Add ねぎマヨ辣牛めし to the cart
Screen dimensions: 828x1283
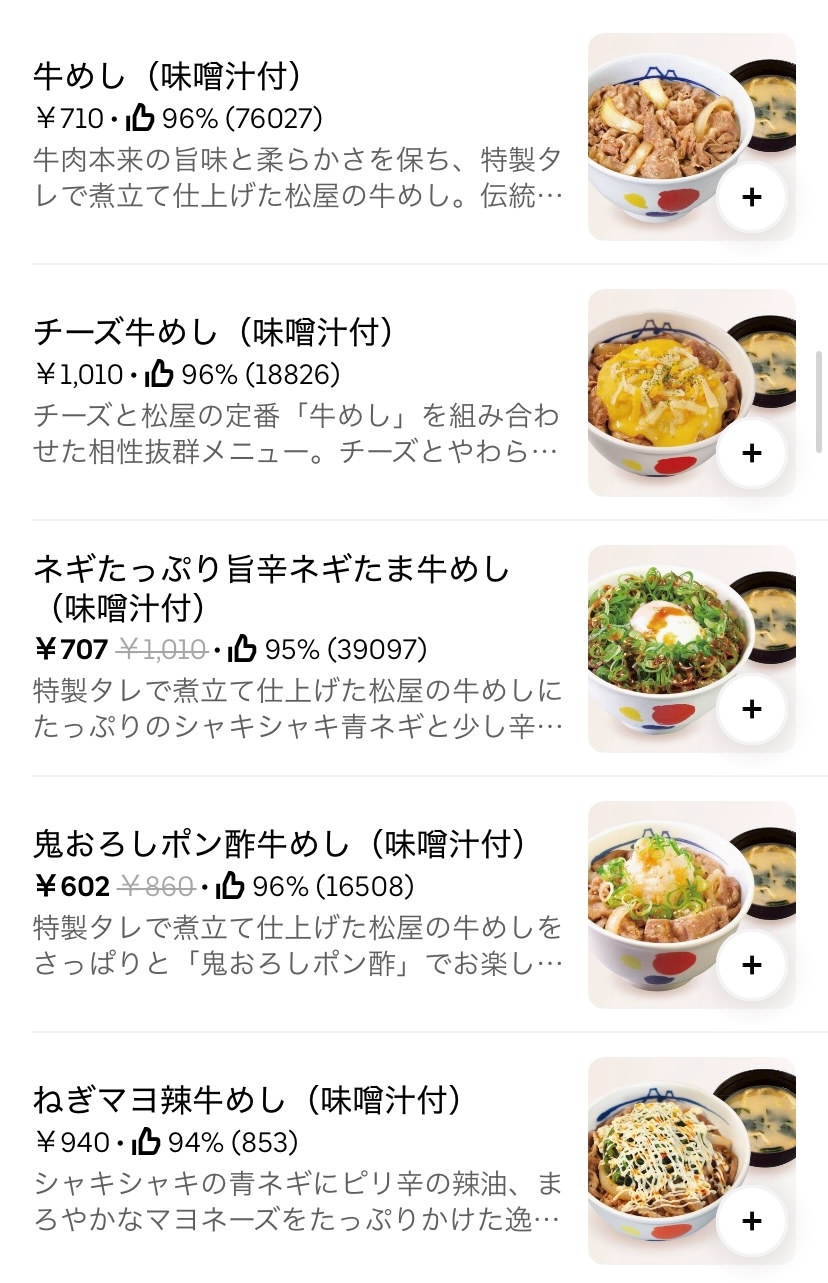coord(752,1221)
